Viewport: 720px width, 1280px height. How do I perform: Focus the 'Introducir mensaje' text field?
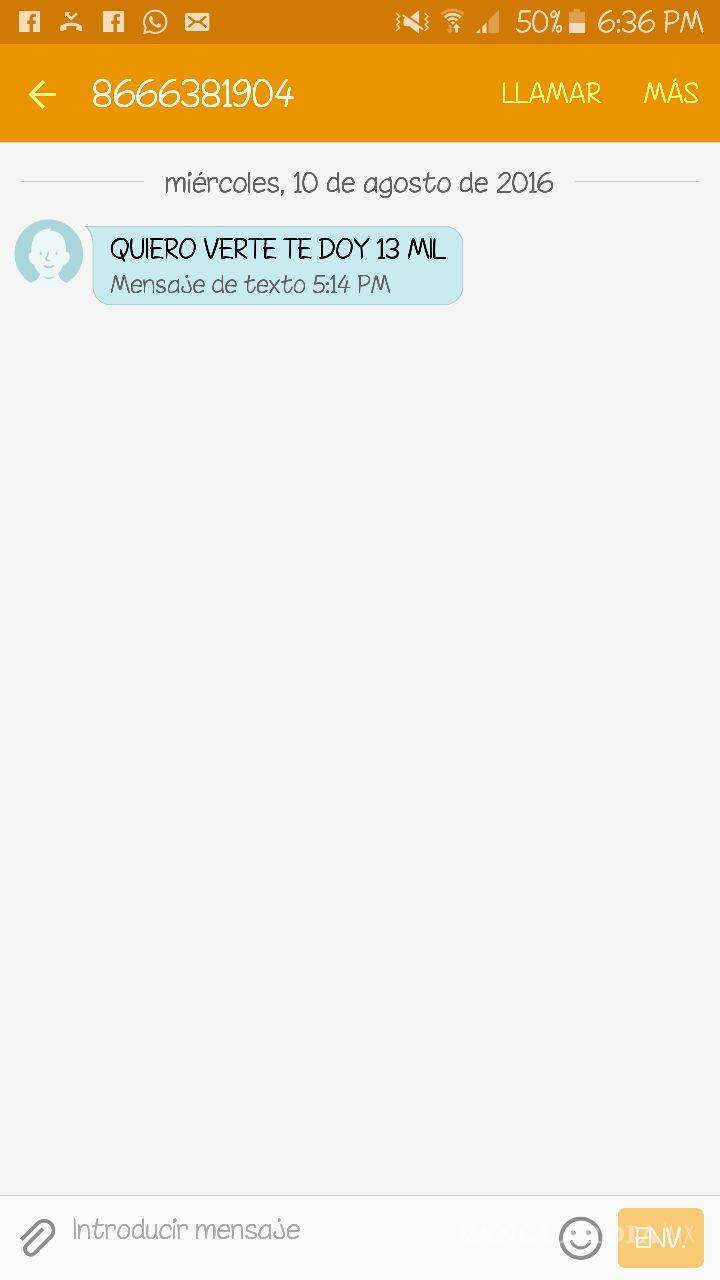pos(300,1231)
